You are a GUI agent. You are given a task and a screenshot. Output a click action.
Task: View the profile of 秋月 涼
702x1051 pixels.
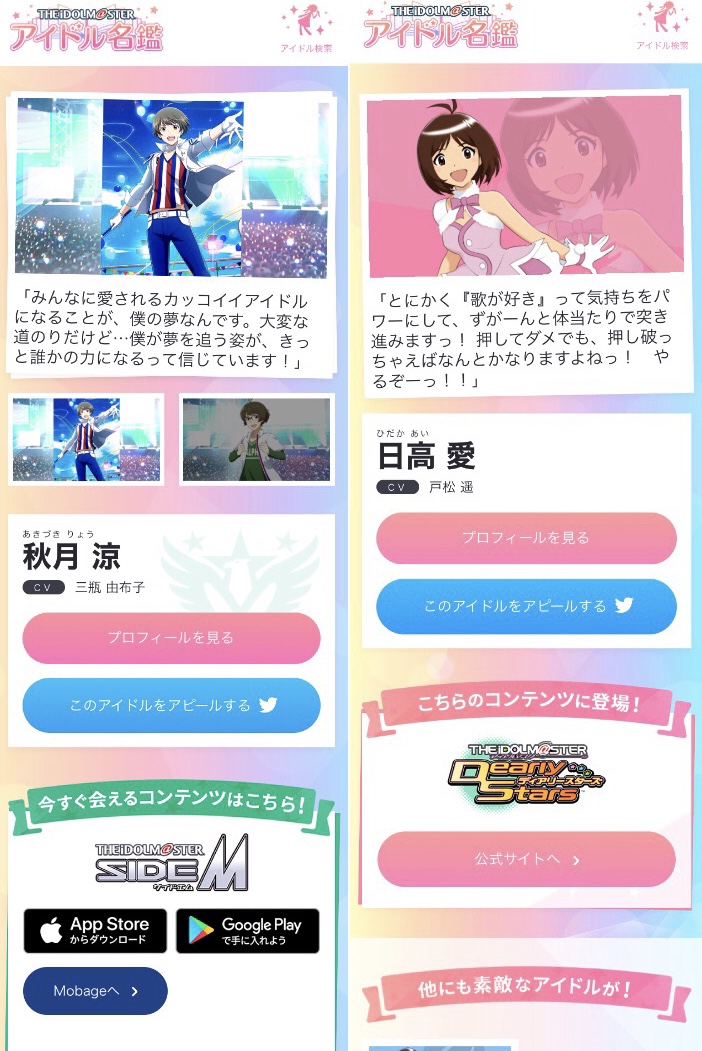[x=171, y=638]
